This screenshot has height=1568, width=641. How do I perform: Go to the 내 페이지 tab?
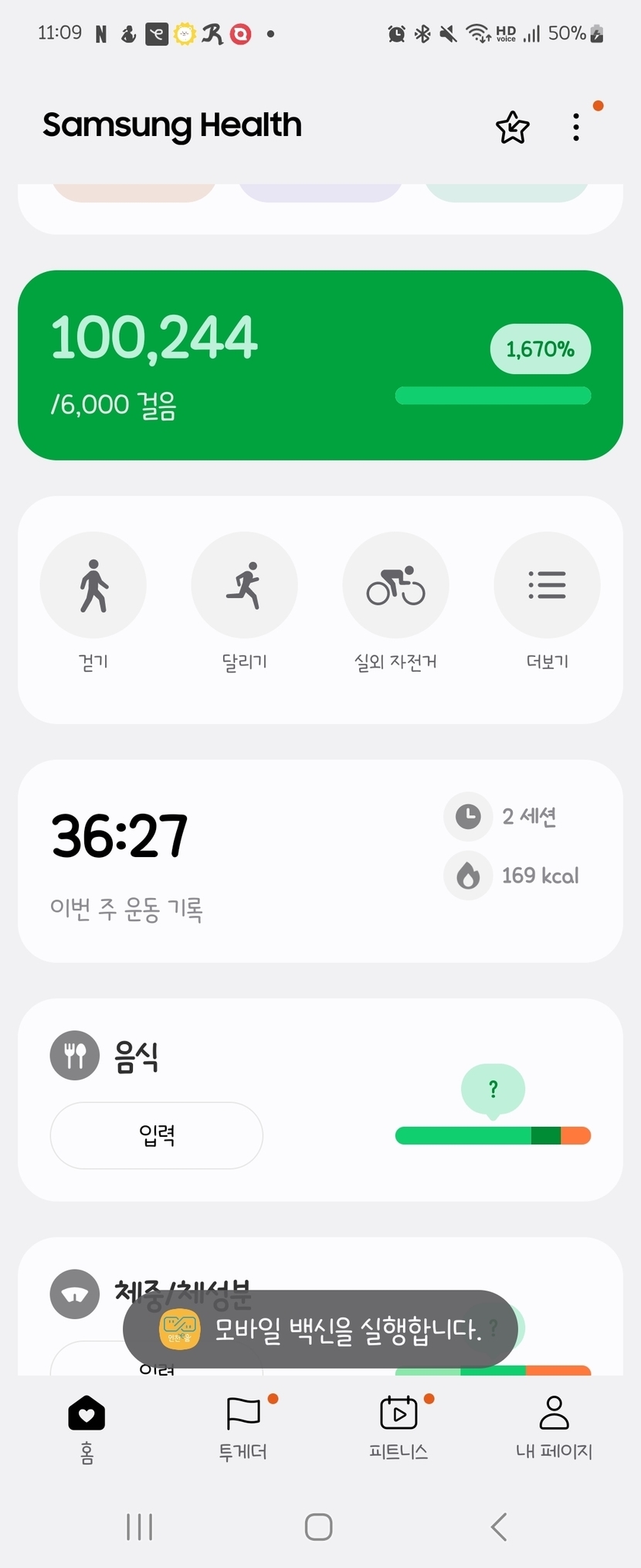point(554,1427)
